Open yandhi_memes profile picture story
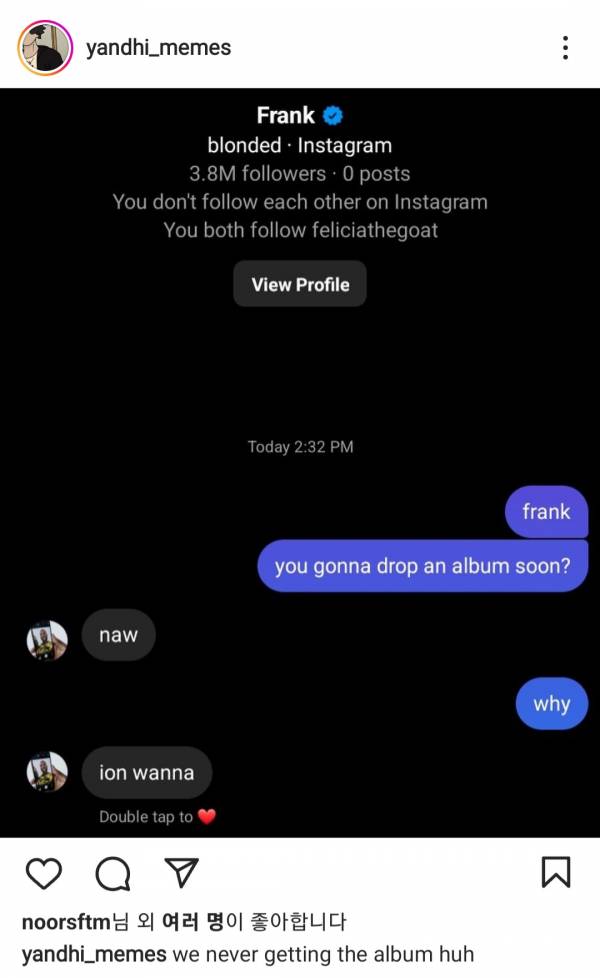The width and height of the screenshot is (600, 978). [x=45, y=47]
